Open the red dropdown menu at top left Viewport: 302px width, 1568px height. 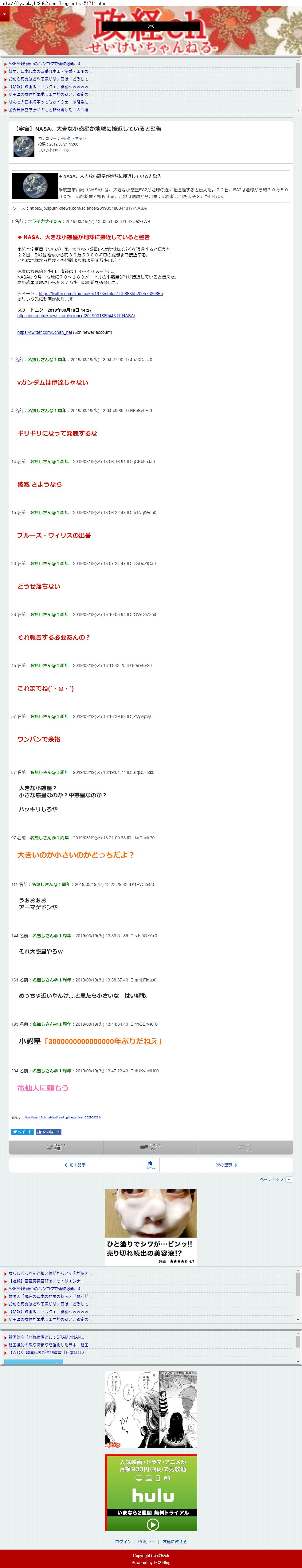tap(4, 14)
